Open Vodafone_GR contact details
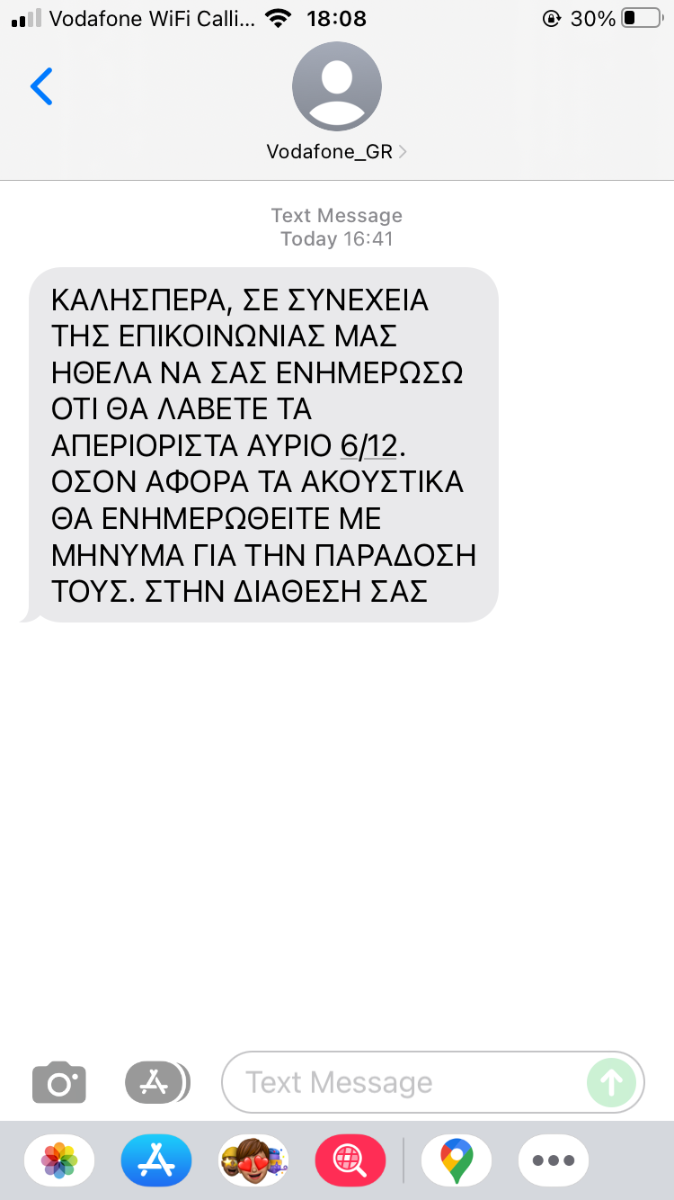The width and height of the screenshot is (674, 1200). 337,102
